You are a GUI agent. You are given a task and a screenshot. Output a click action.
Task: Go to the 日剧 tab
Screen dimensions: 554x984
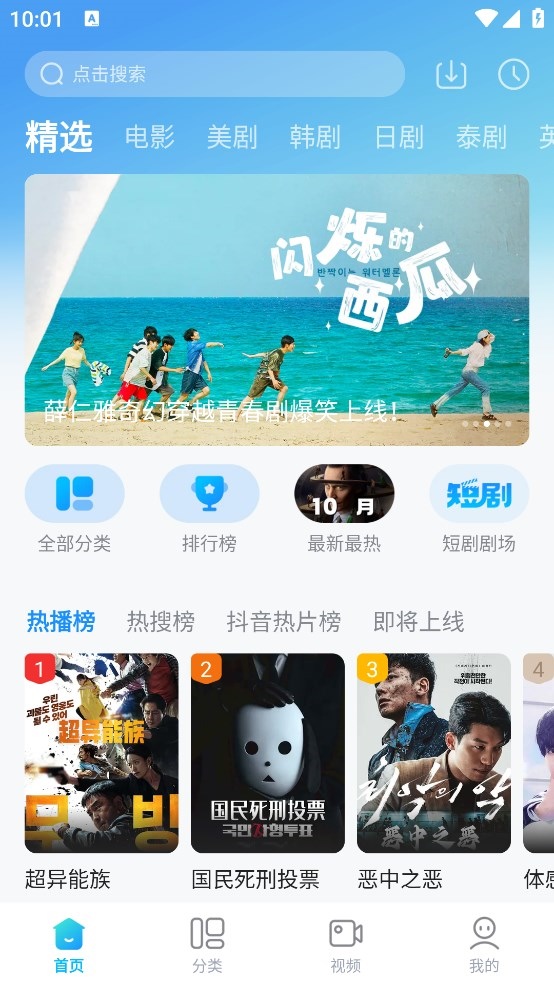pos(399,137)
